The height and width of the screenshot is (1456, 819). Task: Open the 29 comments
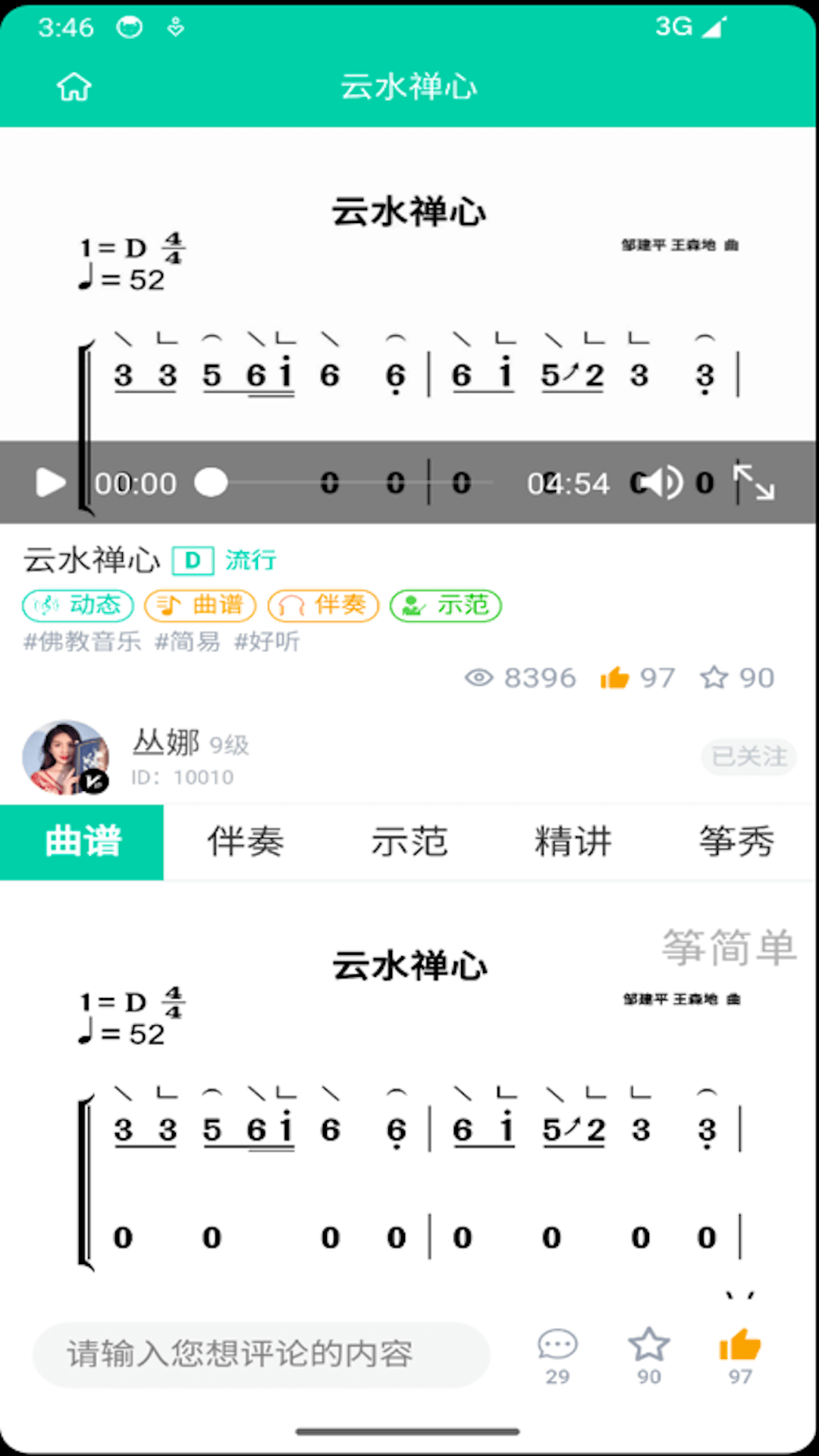557,1354
